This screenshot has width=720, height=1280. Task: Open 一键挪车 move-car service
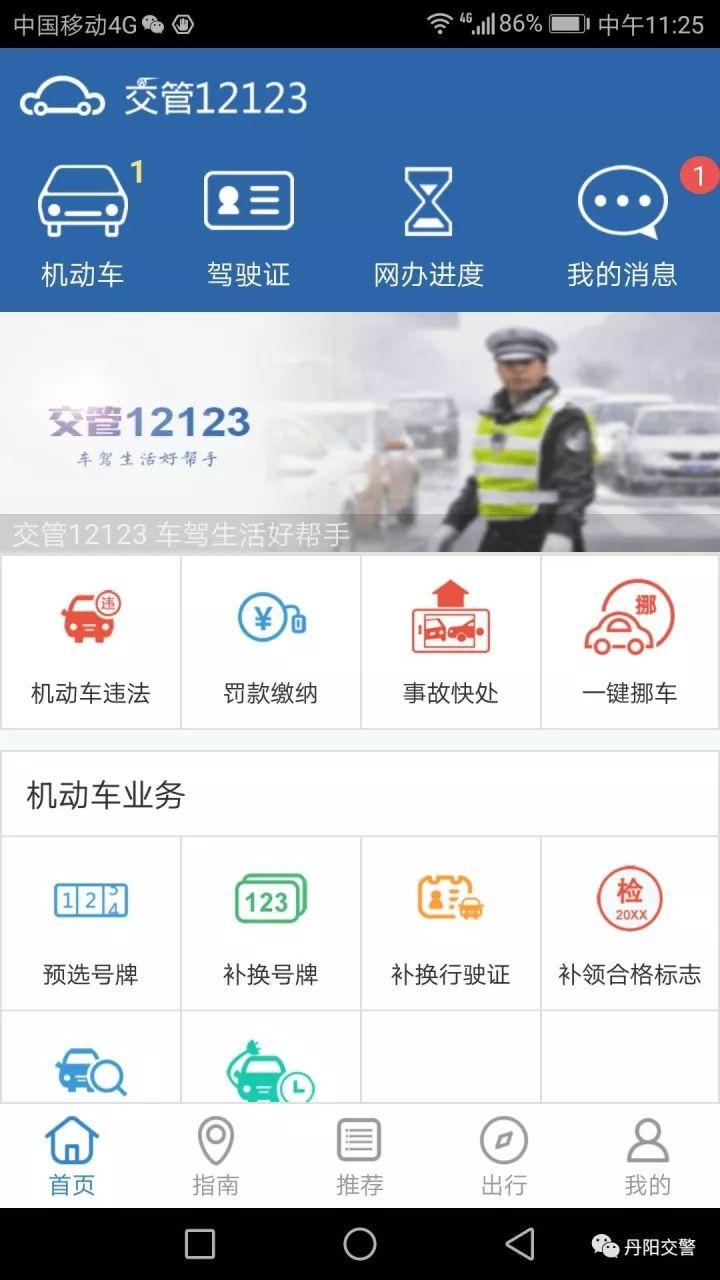tap(630, 643)
